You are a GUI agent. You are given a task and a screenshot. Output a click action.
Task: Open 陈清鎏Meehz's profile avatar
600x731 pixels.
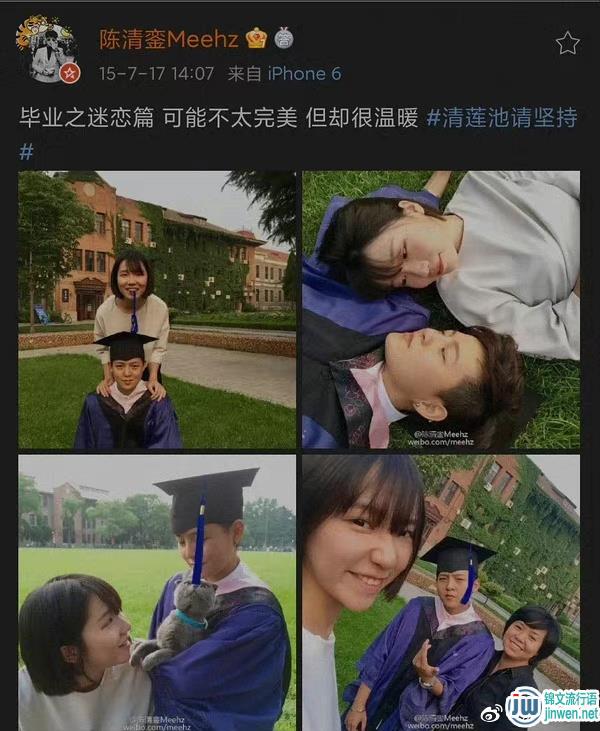46,51
